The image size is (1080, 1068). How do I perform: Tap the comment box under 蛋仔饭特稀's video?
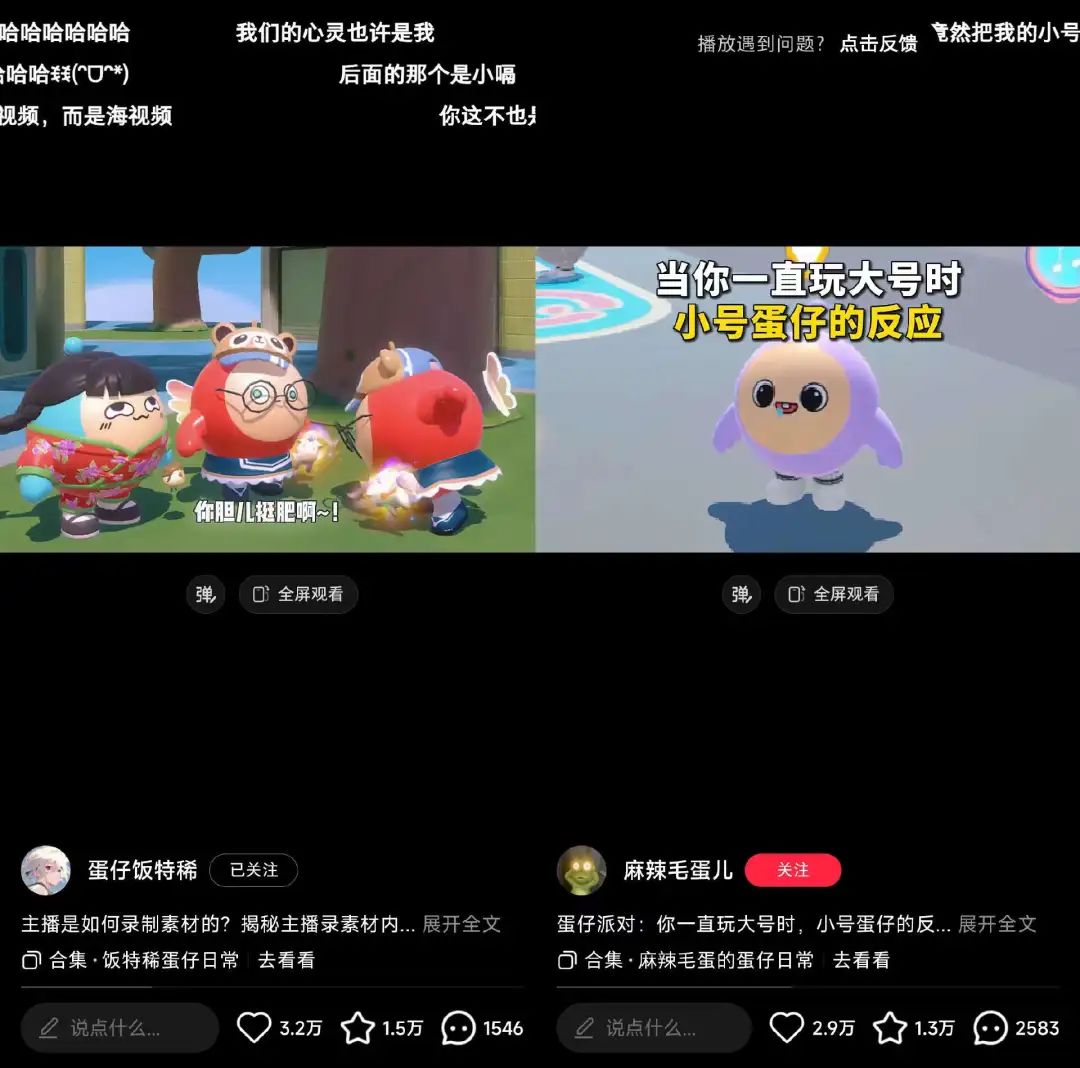120,1028
